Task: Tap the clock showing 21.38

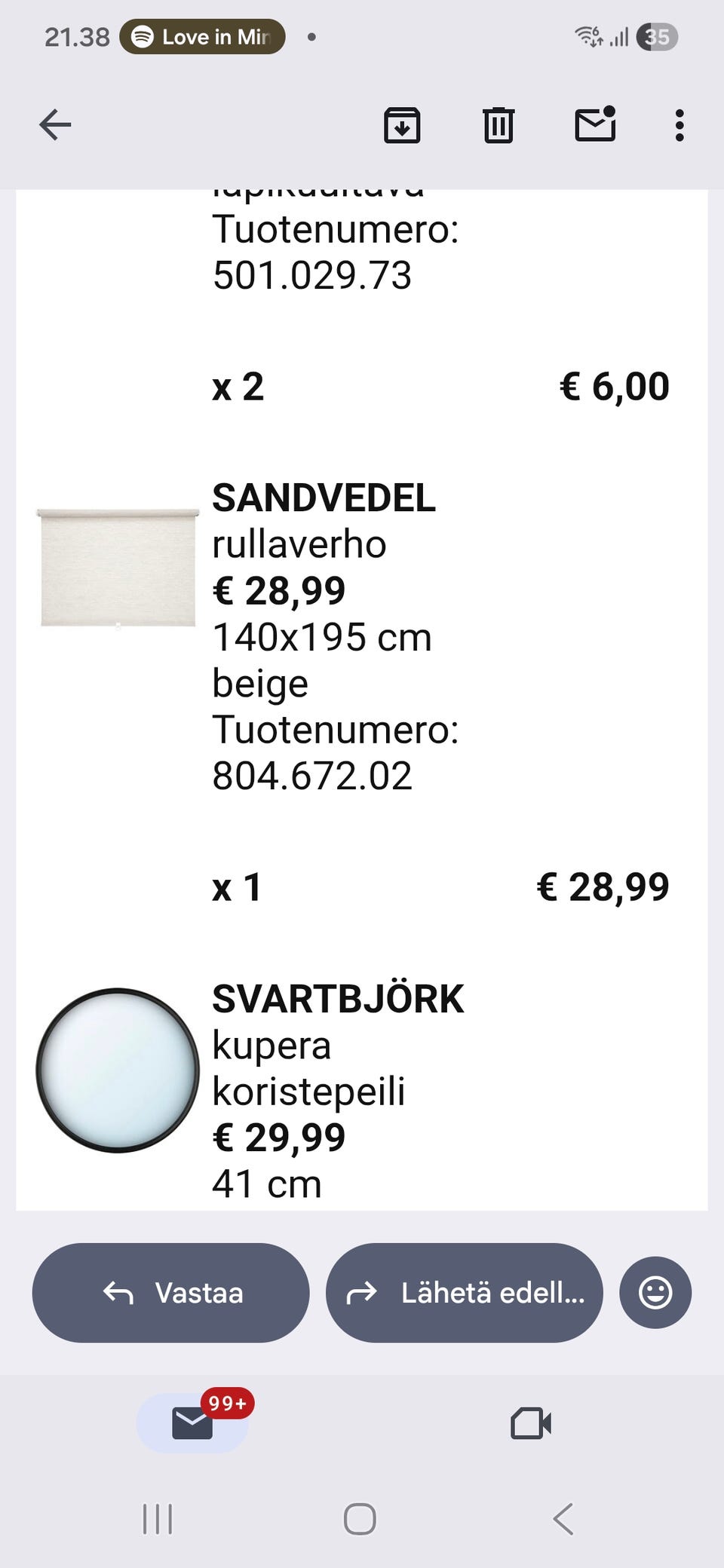Action: [x=75, y=35]
